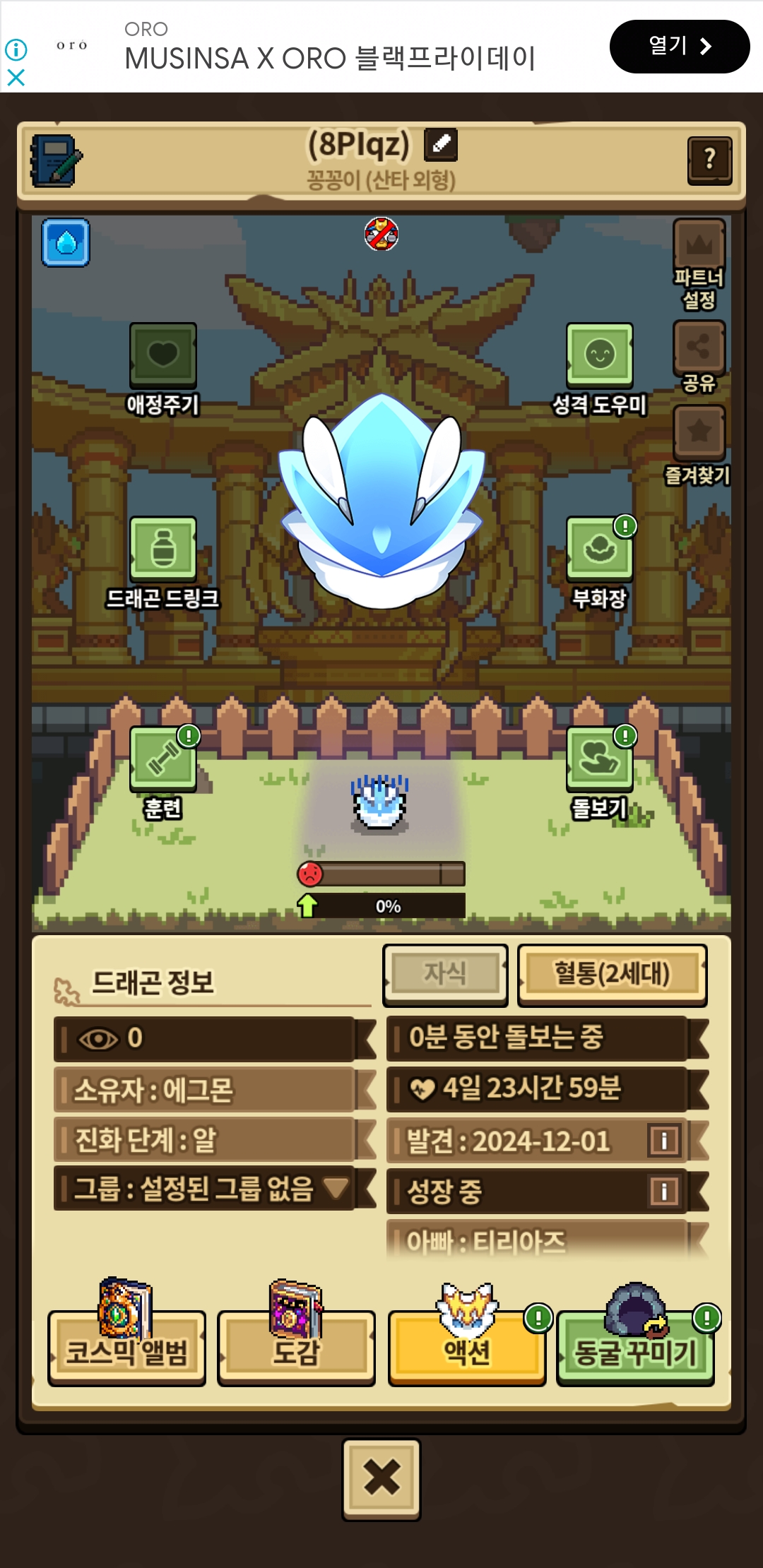
Task: Open 성격 도우미 helper
Action: [x=599, y=355]
